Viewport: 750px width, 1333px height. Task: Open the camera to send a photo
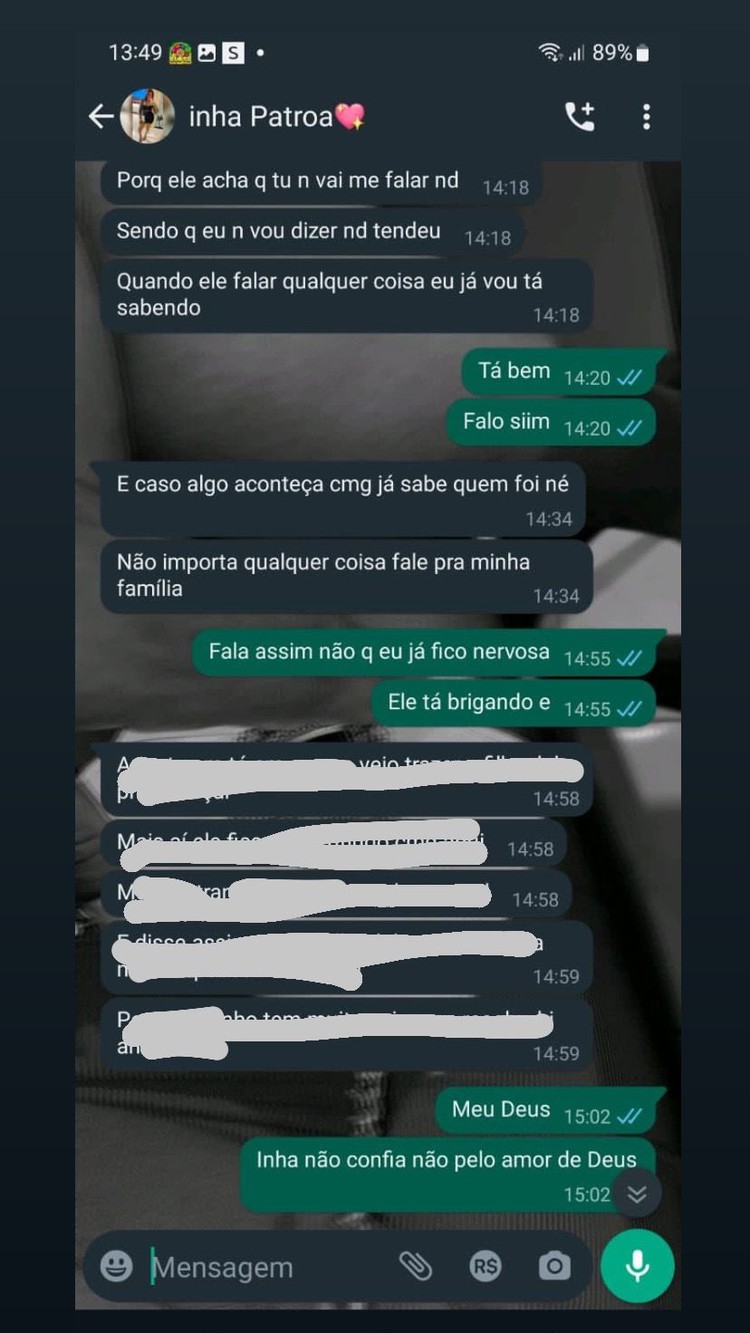(x=553, y=1267)
